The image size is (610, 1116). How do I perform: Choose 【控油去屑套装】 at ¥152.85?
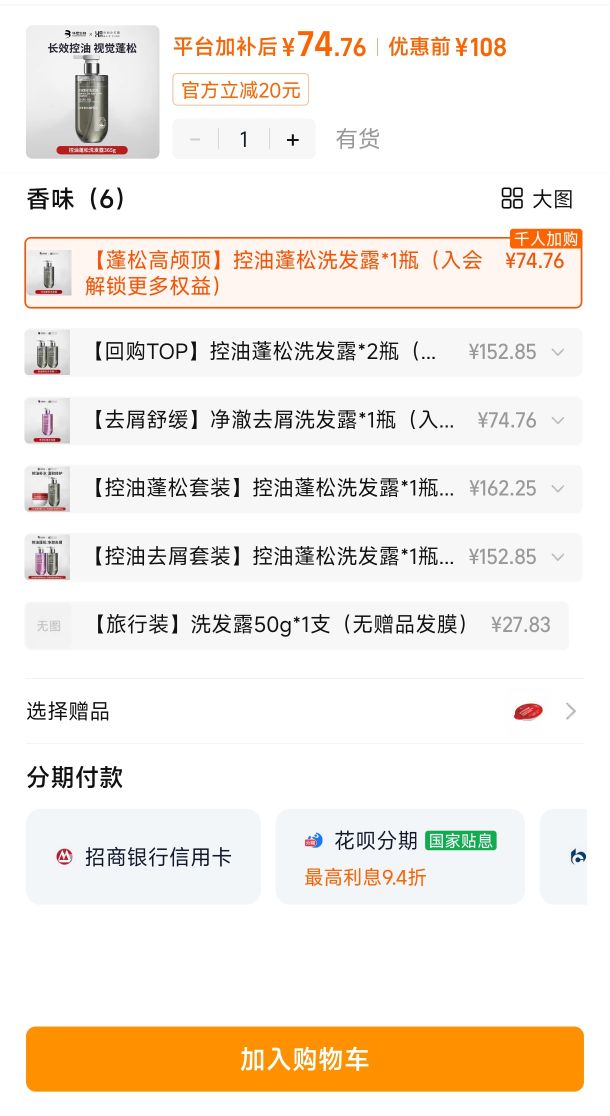click(x=303, y=557)
